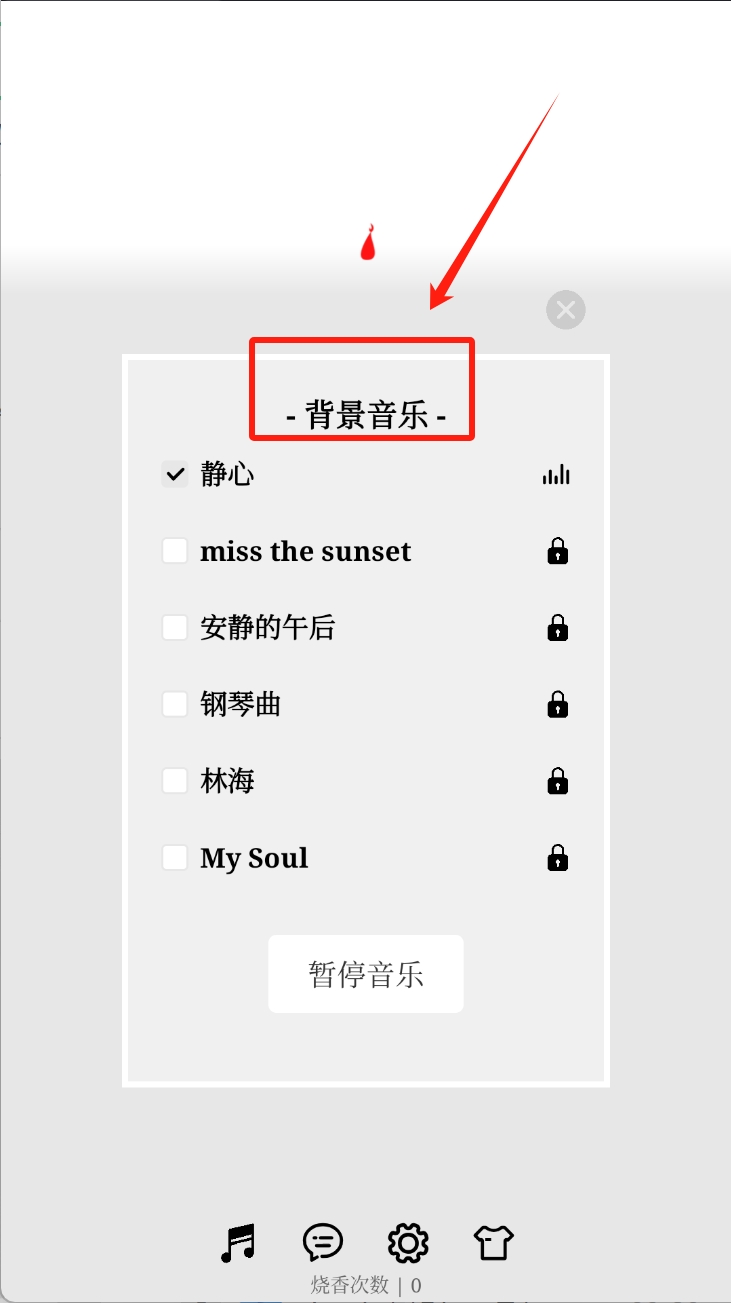Screen dimensions: 731x1303
Task: Open the music note icon
Action: click(x=238, y=1243)
